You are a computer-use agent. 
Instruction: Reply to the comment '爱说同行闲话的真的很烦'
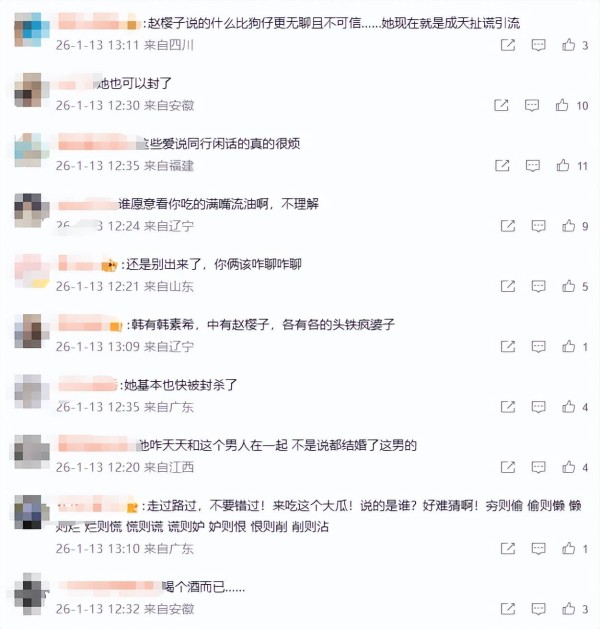(x=532, y=165)
